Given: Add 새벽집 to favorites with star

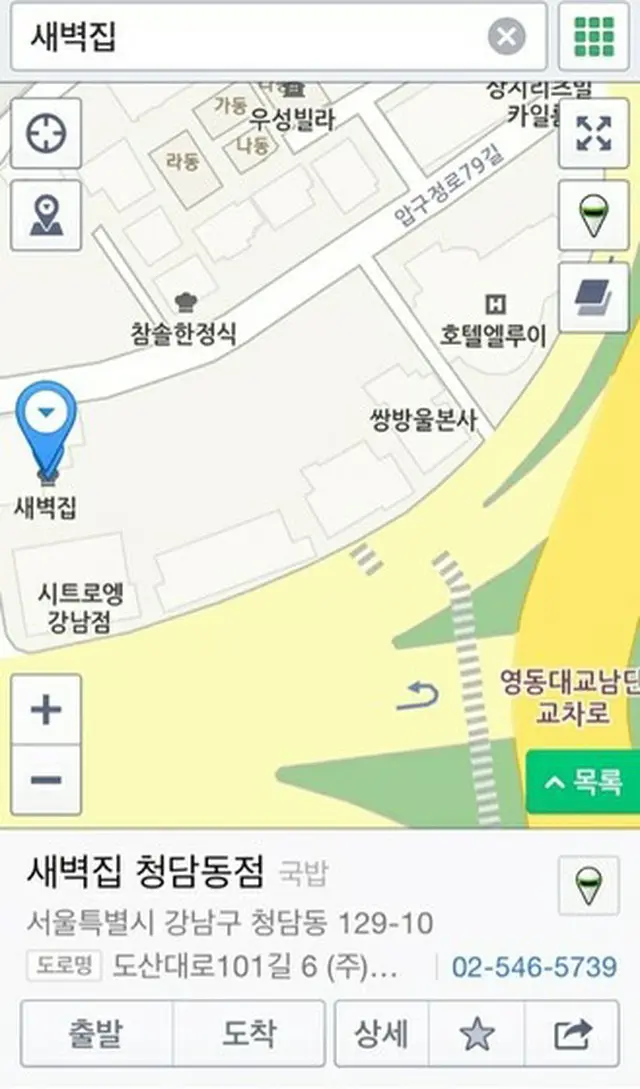Looking at the screenshot, I should click(x=476, y=1035).
